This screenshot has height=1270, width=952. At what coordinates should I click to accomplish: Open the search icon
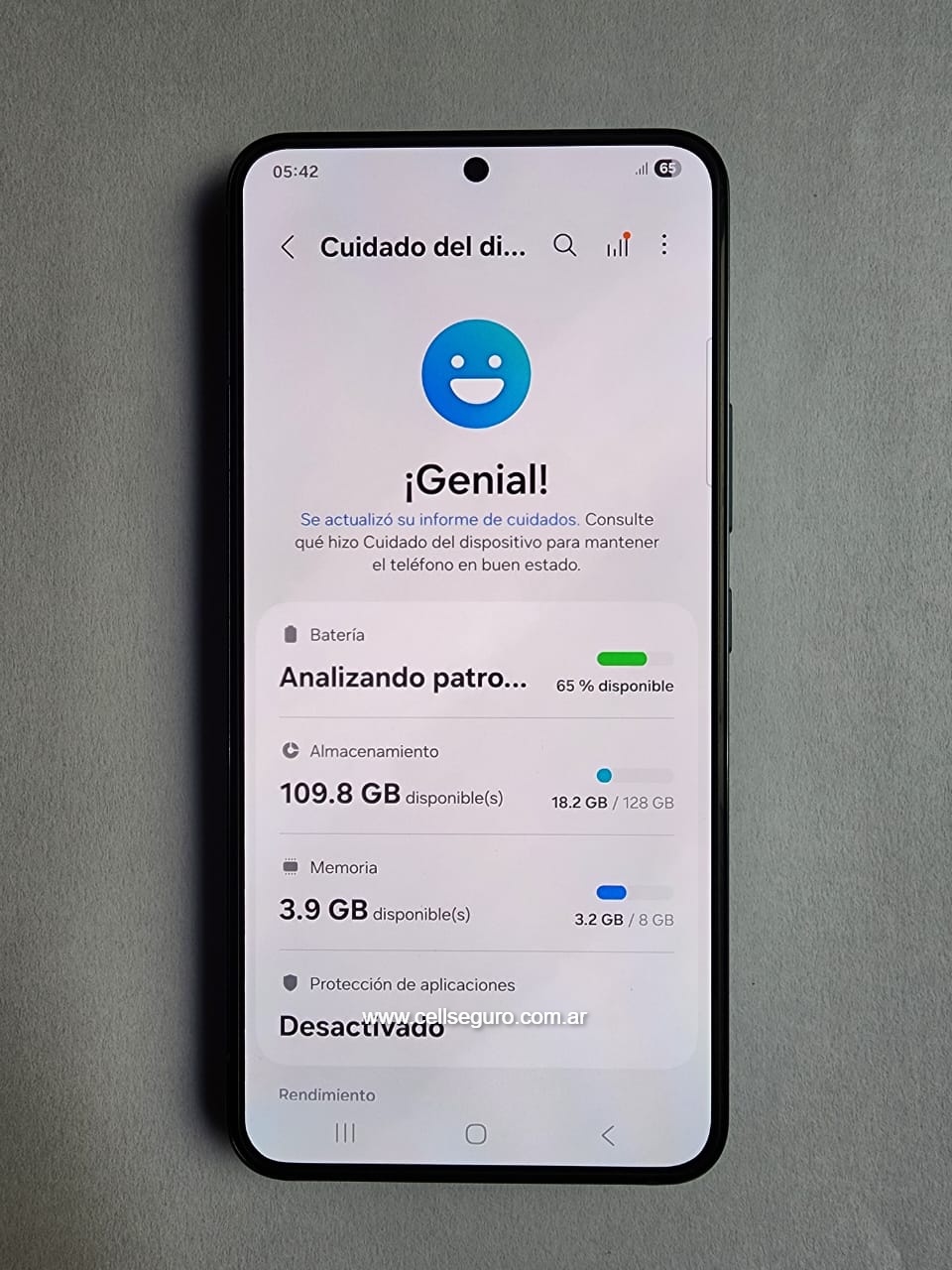(564, 245)
